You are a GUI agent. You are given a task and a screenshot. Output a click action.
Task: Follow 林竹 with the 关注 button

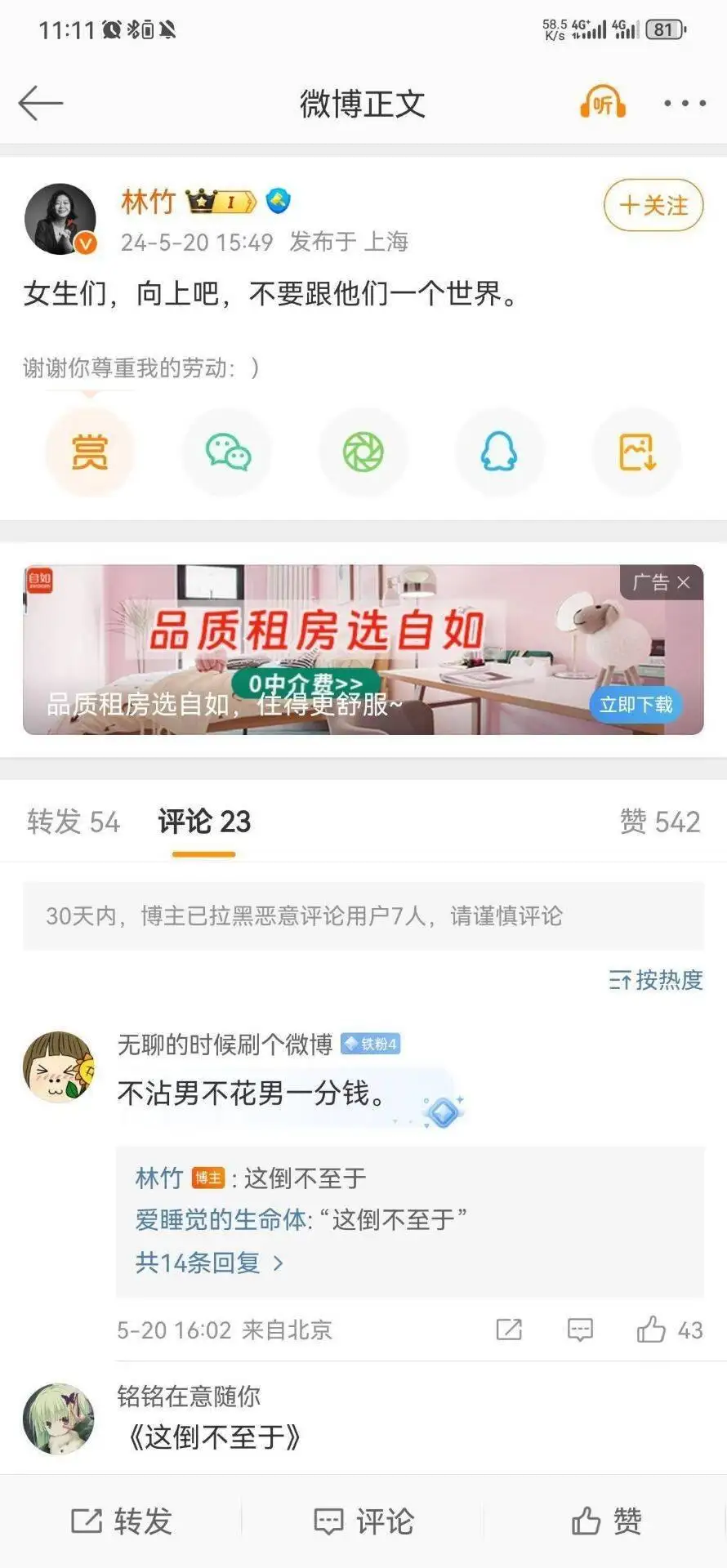653,205
